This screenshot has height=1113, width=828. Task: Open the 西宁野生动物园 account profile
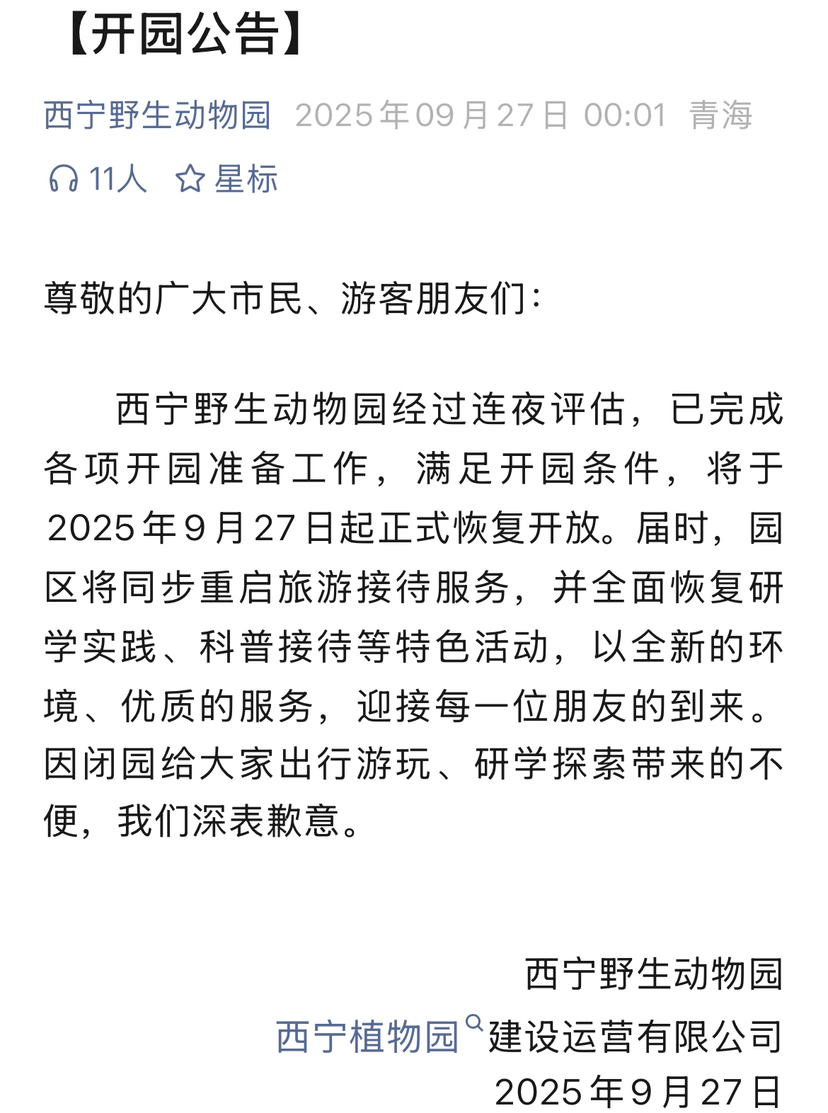tap(158, 115)
